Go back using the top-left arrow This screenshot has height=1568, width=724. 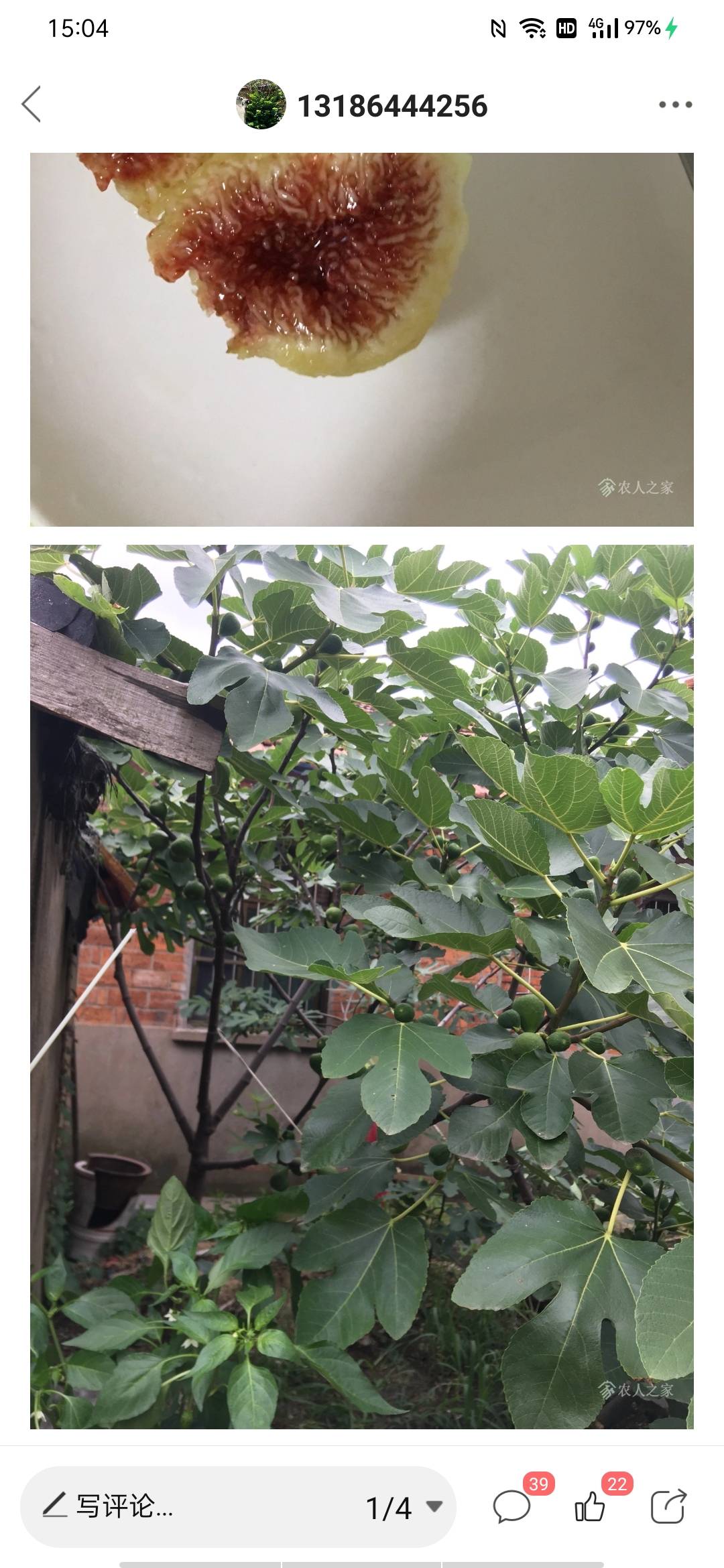click(32, 105)
